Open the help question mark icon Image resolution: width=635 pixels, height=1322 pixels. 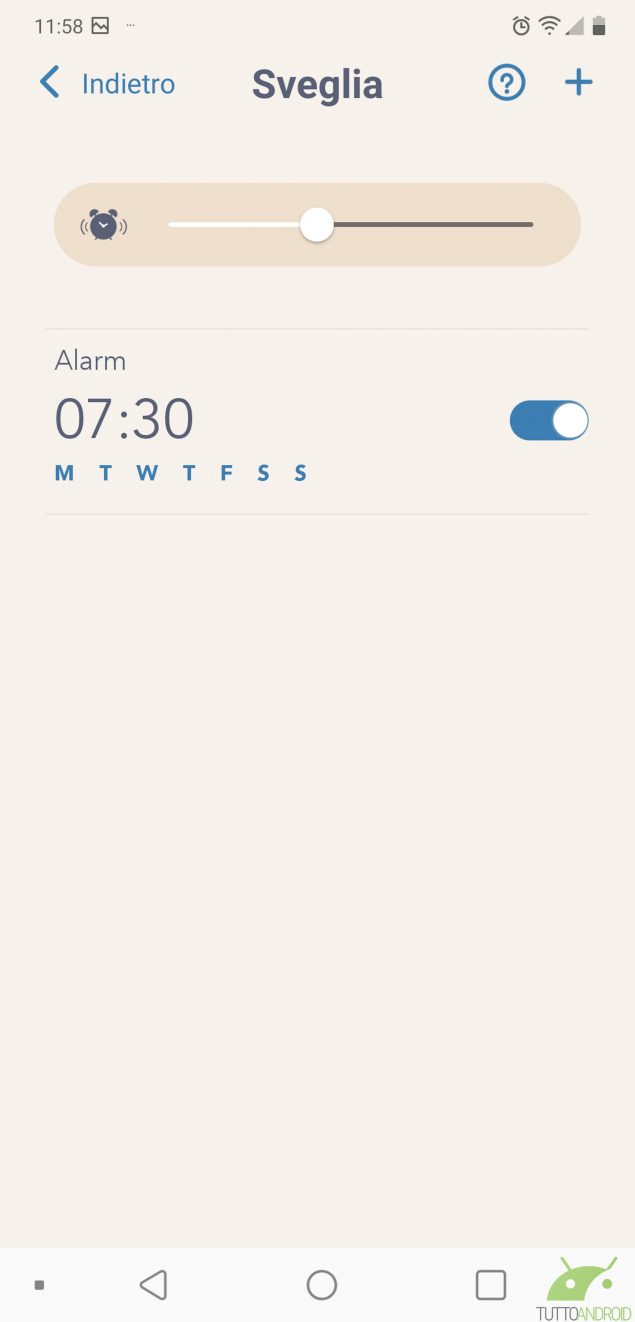[x=506, y=83]
